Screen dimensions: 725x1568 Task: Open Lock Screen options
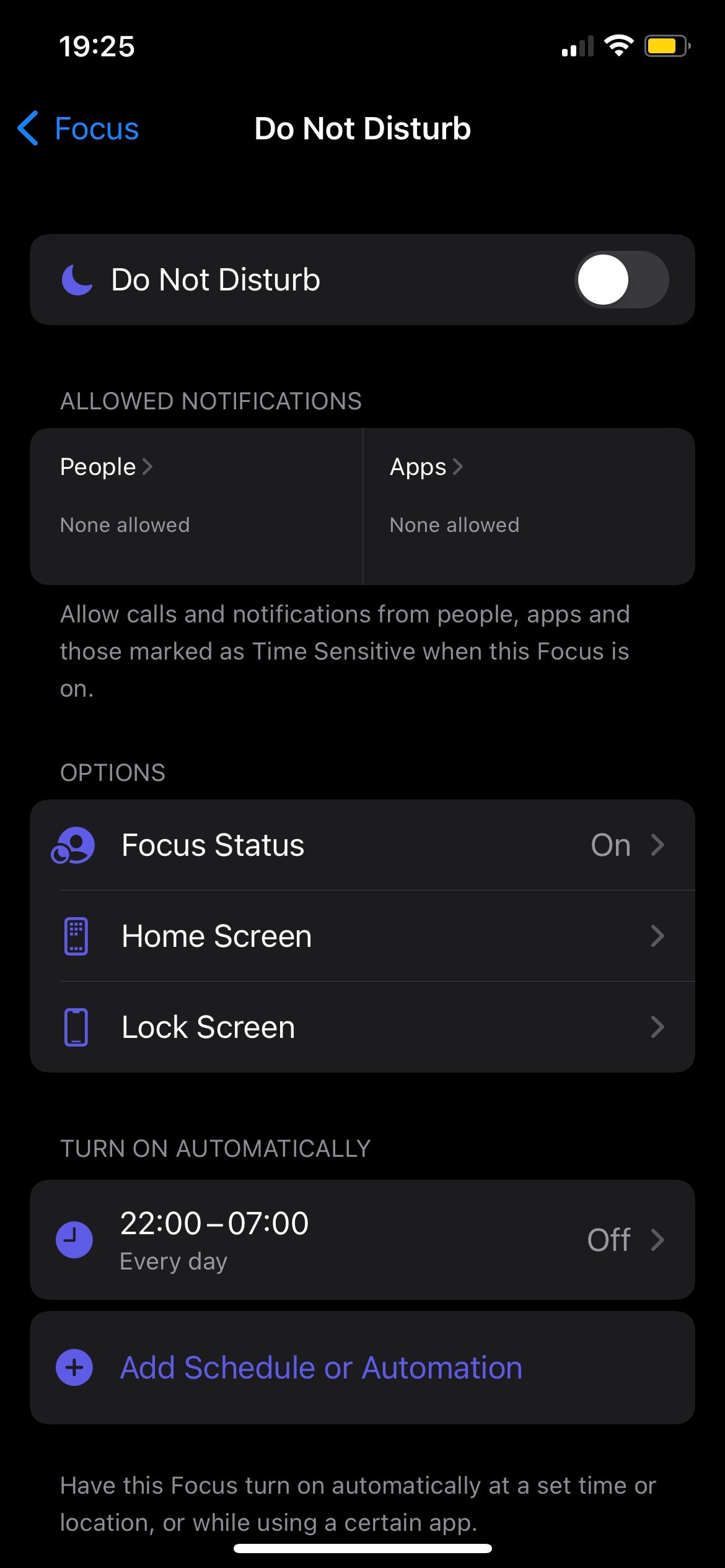point(362,1027)
